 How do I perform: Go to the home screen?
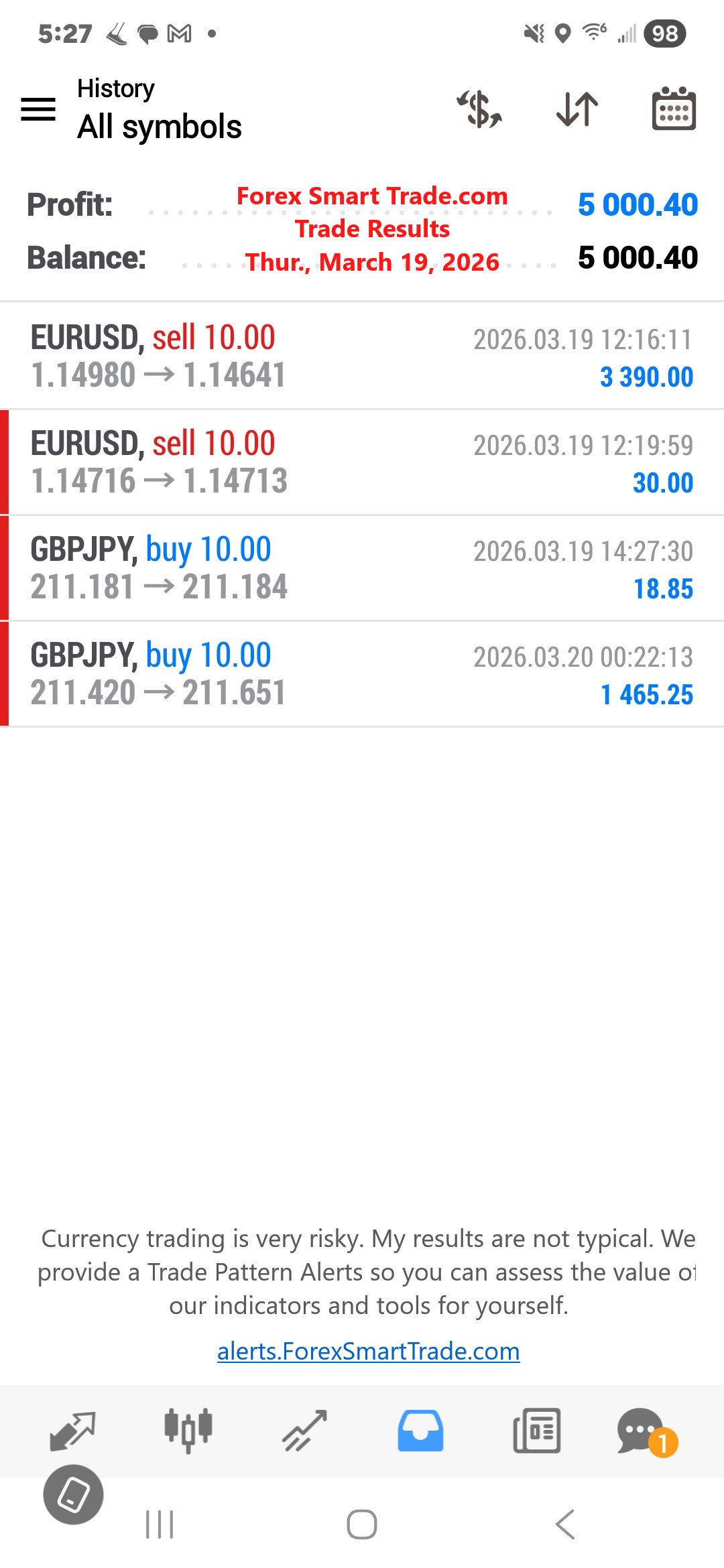click(x=362, y=1524)
